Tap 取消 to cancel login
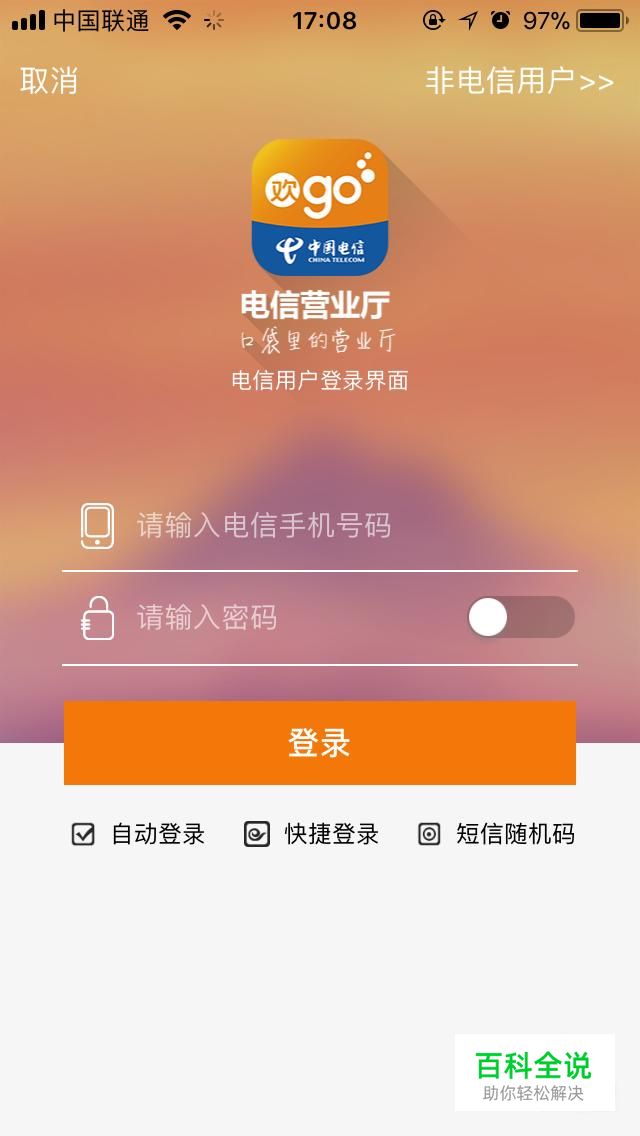 click(49, 81)
